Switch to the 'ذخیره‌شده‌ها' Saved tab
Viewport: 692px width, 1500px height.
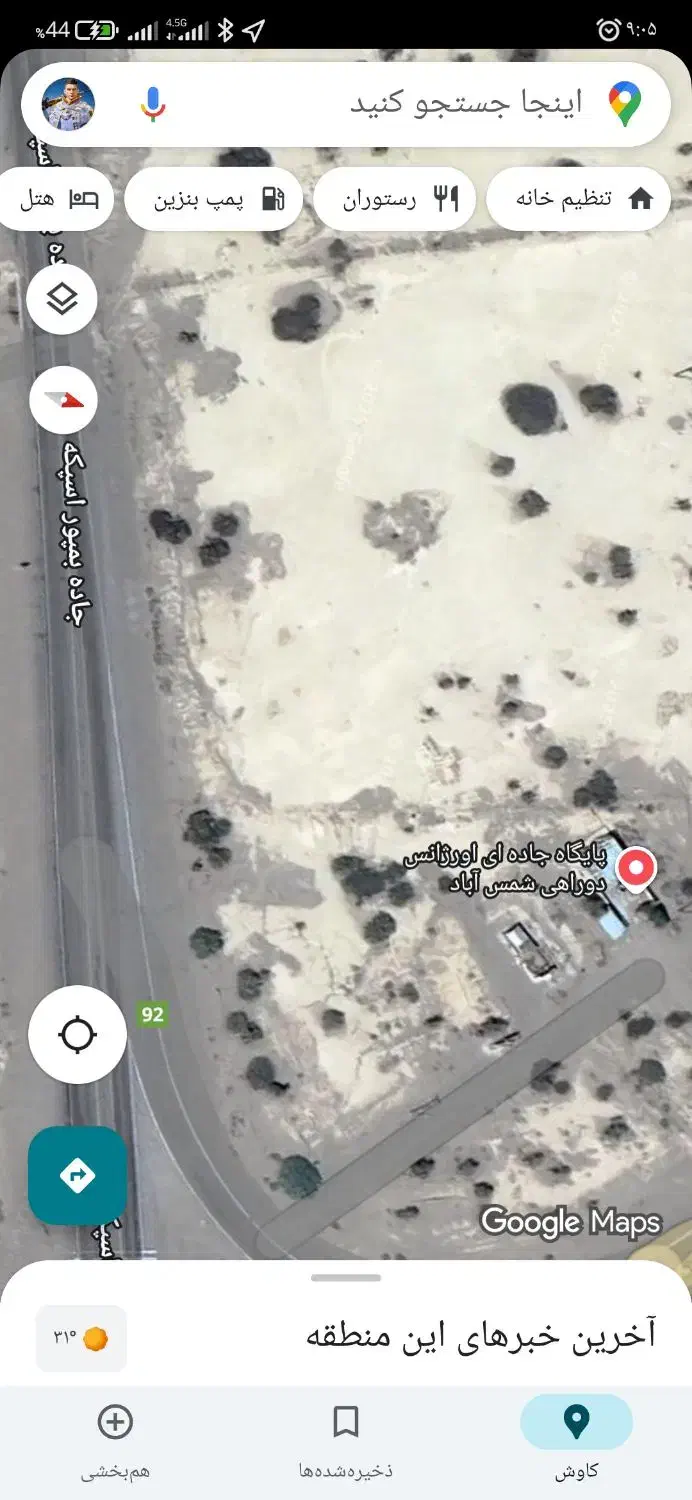pos(346,1439)
